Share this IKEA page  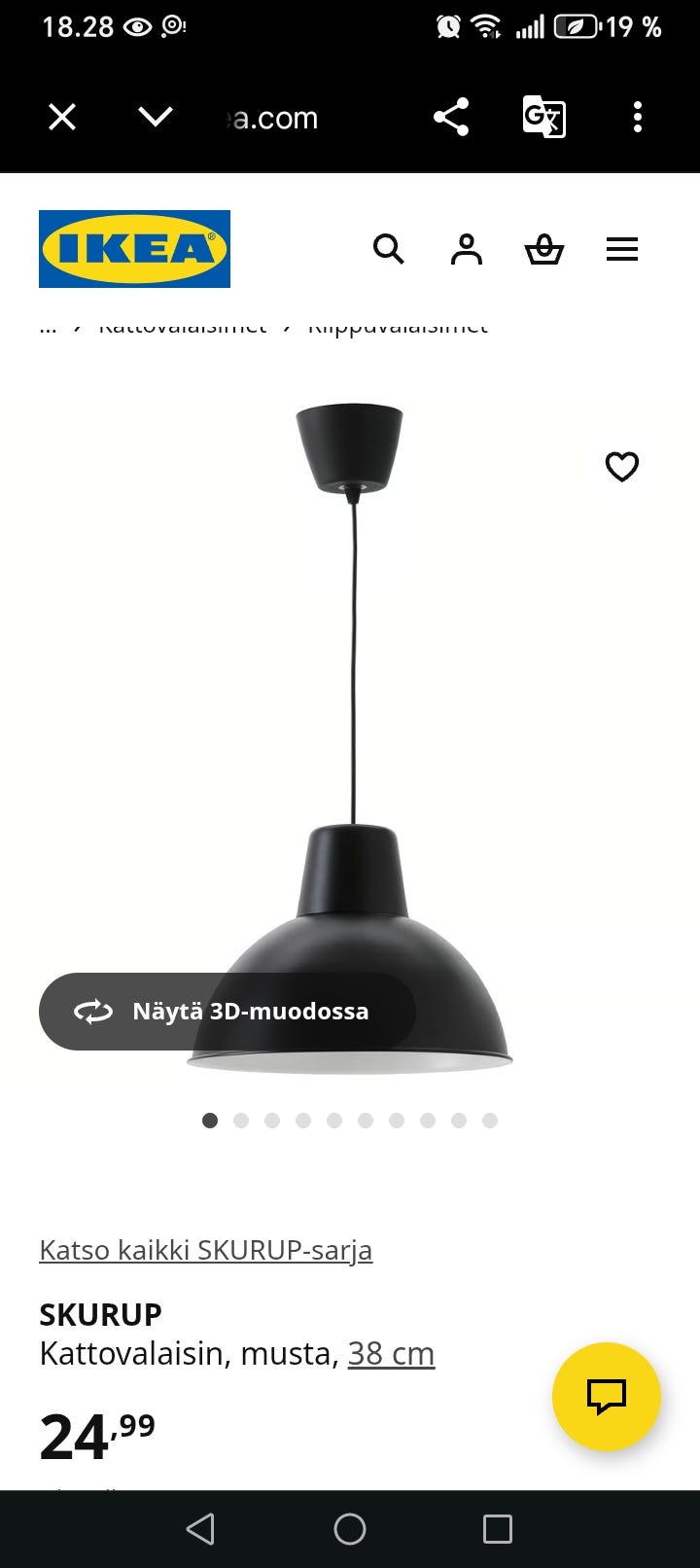pyautogui.click(x=451, y=118)
